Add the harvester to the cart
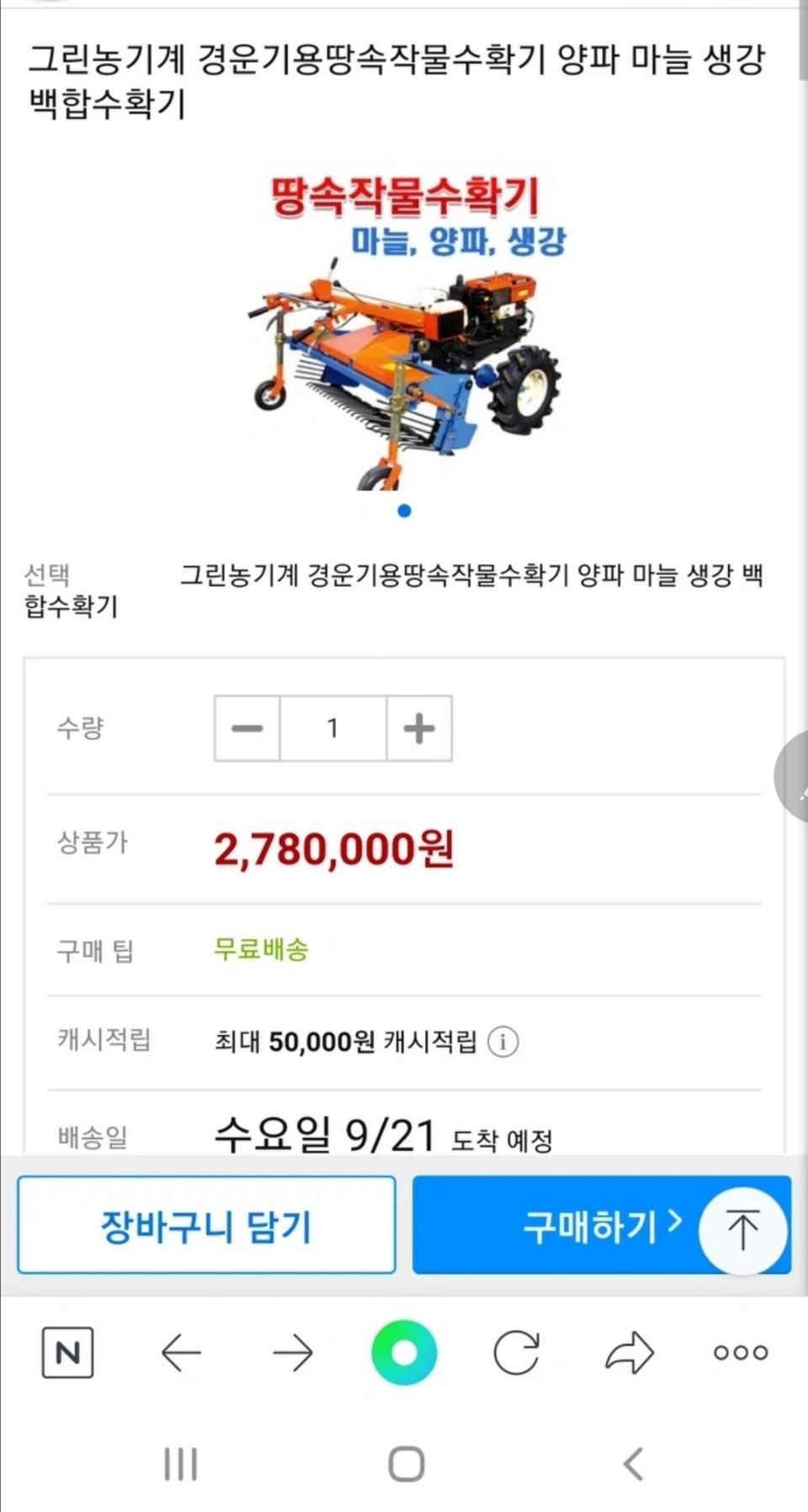The image size is (808, 1512). [x=205, y=1226]
